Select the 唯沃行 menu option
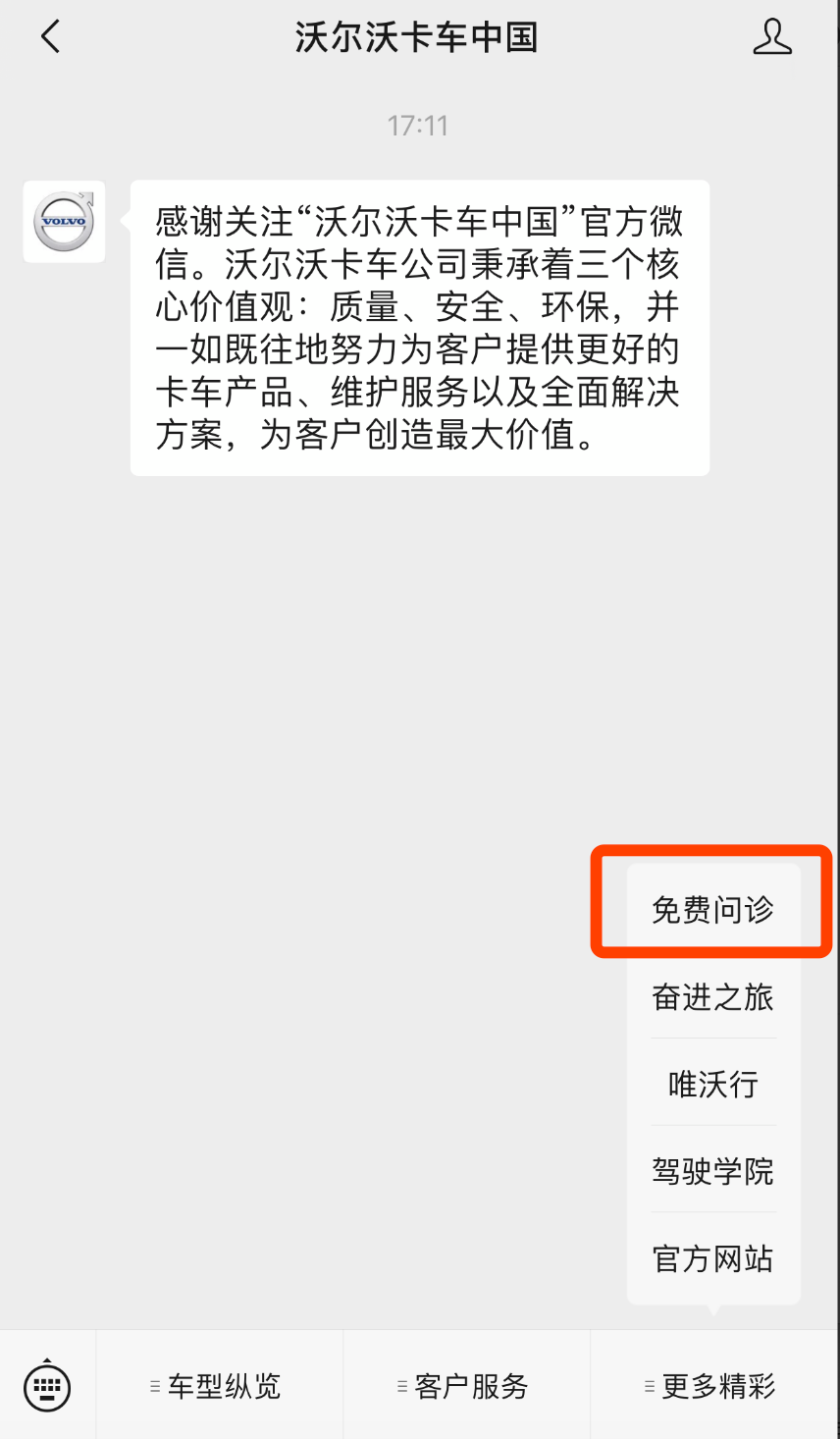 (712, 1084)
